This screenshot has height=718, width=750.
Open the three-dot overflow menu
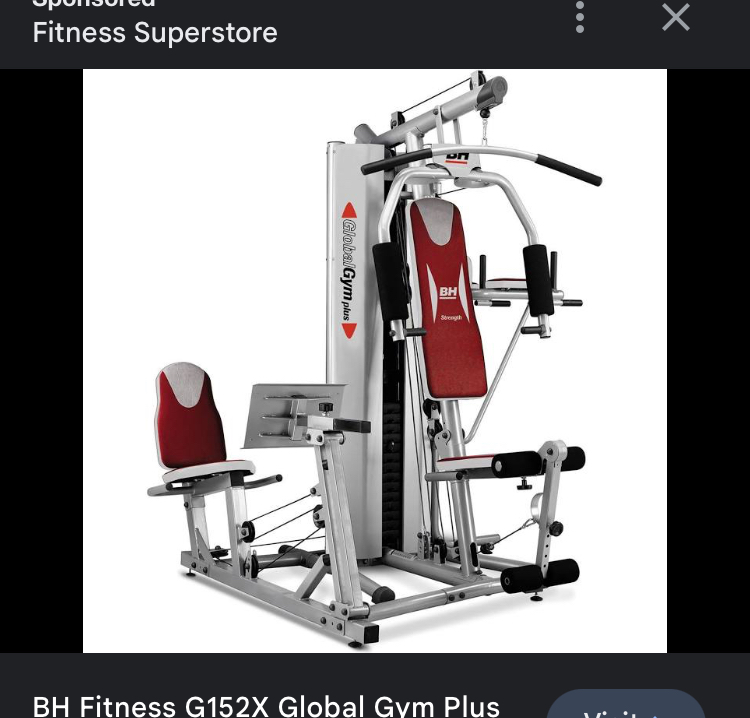[580, 17]
